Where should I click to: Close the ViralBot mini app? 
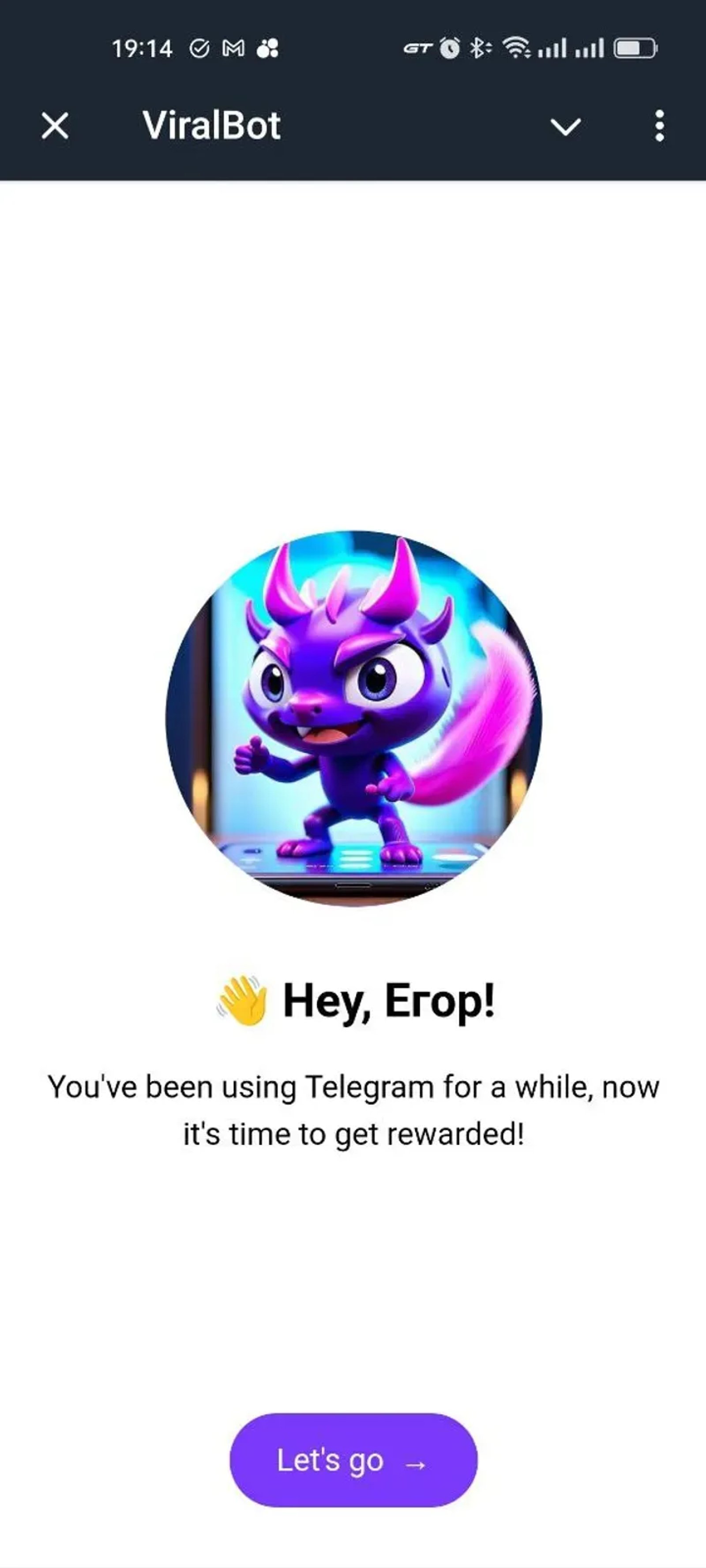point(55,126)
